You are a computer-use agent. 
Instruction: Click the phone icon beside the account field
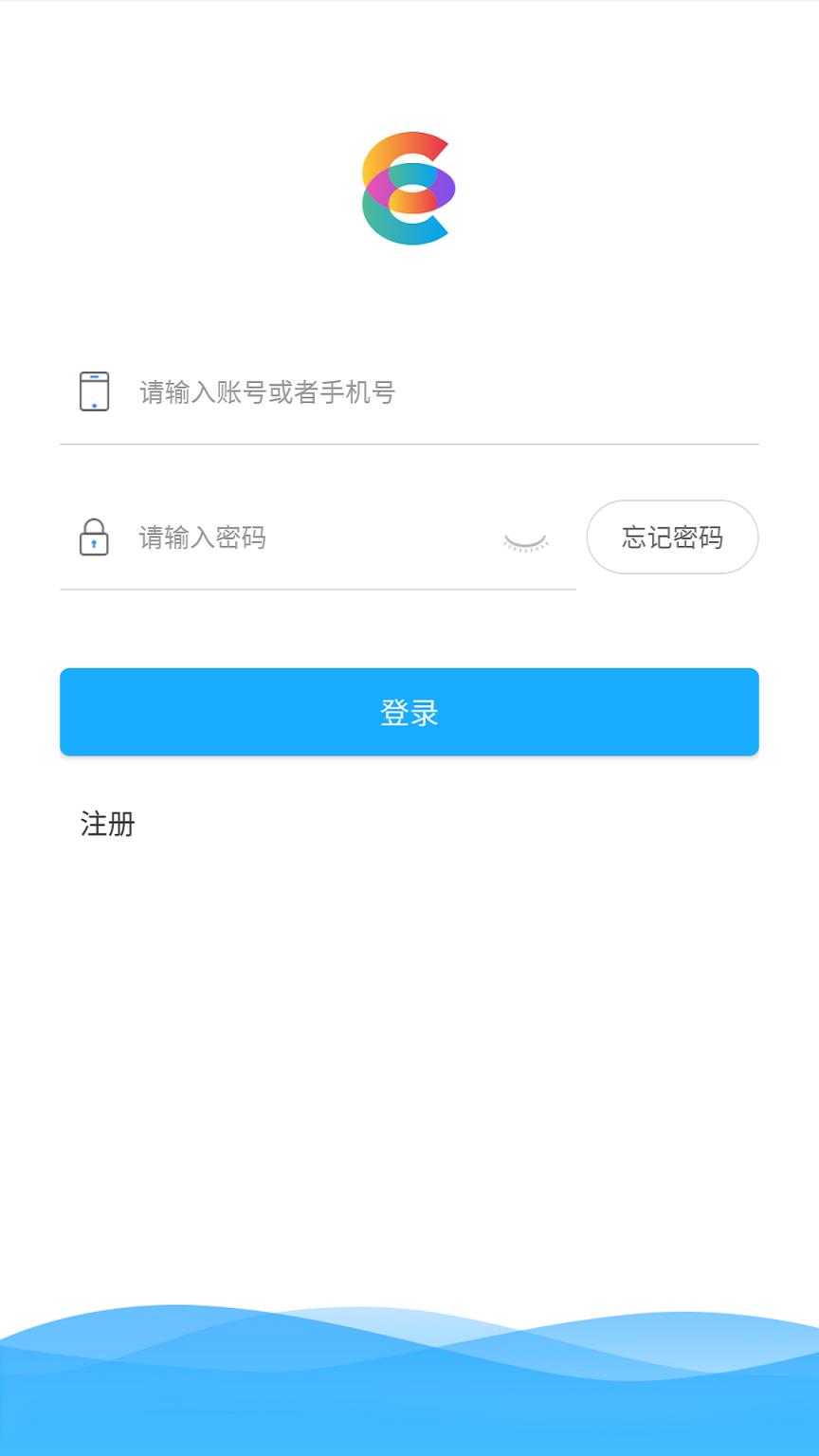tap(93, 391)
